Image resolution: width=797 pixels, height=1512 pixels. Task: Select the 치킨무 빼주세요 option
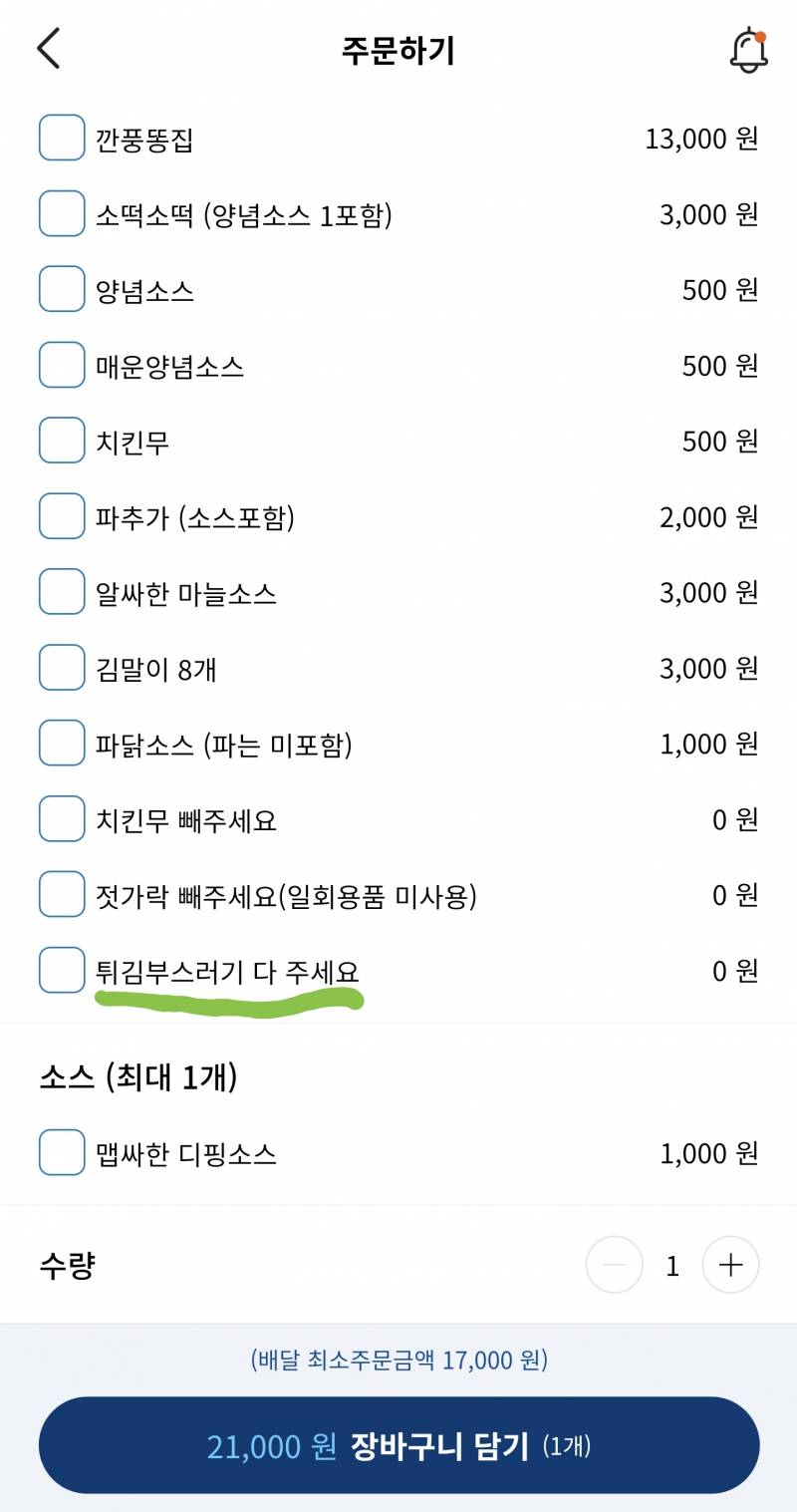click(x=61, y=818)
